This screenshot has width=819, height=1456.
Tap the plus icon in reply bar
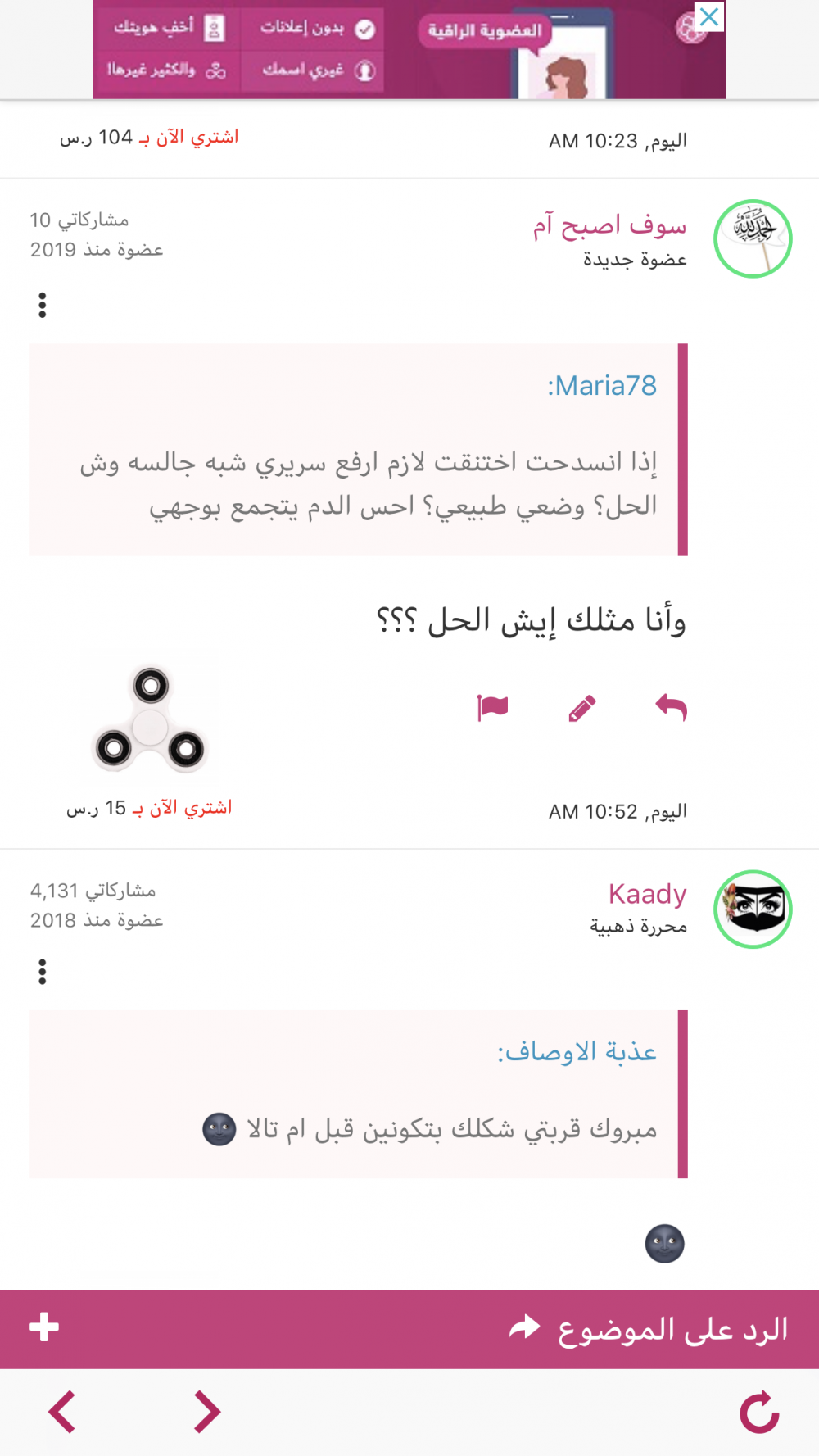tap(44, 1327)
